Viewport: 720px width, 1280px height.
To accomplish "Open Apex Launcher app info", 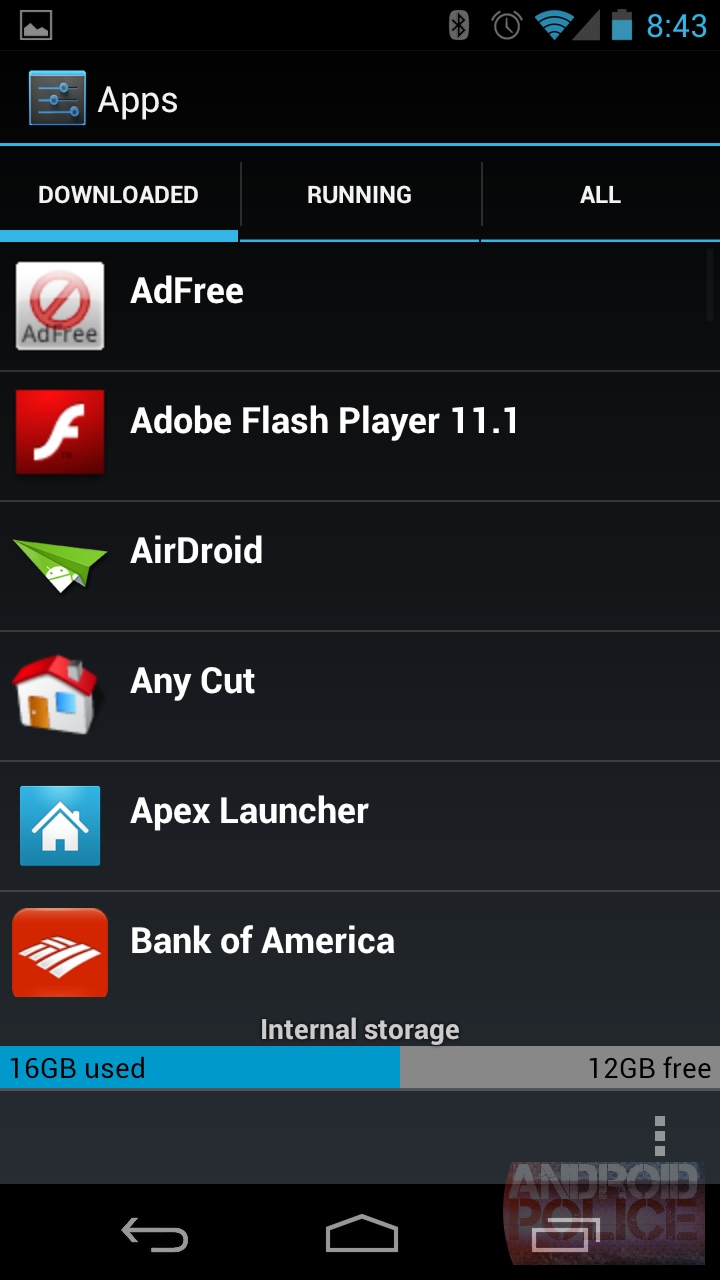I will pos(360,826).
